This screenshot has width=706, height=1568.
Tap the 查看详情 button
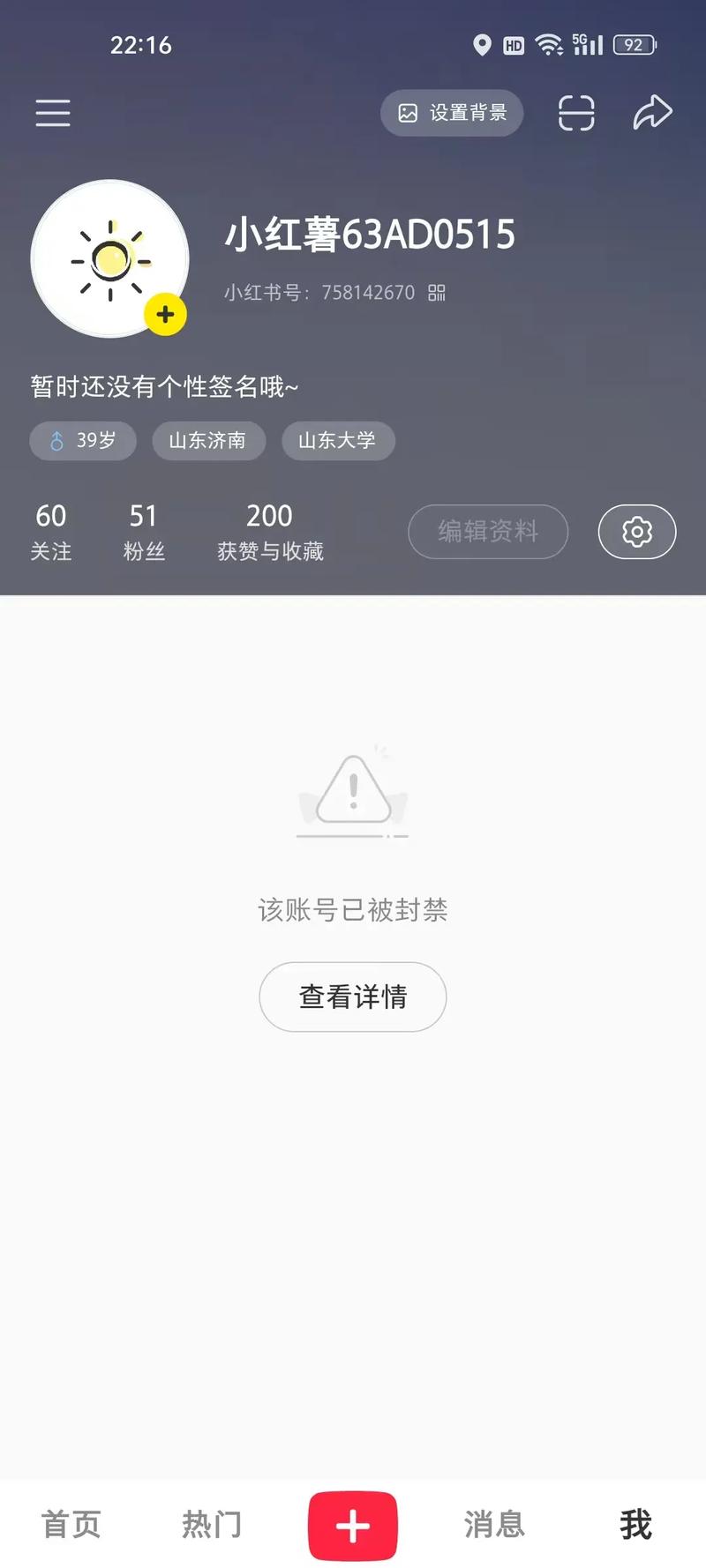352,997
